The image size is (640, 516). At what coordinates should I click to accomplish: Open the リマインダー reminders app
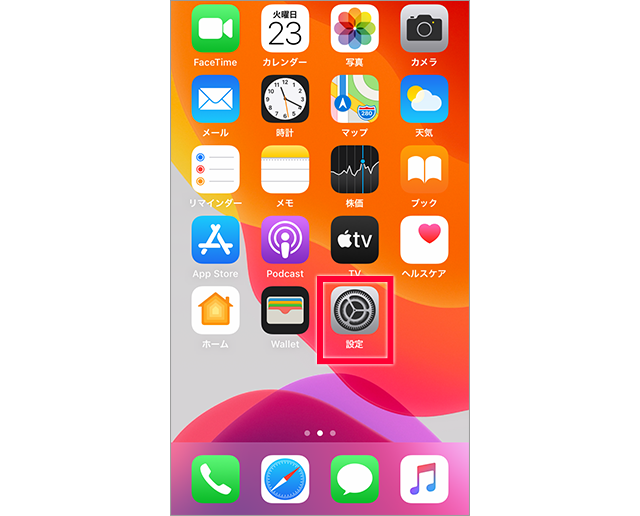[216, 170]
